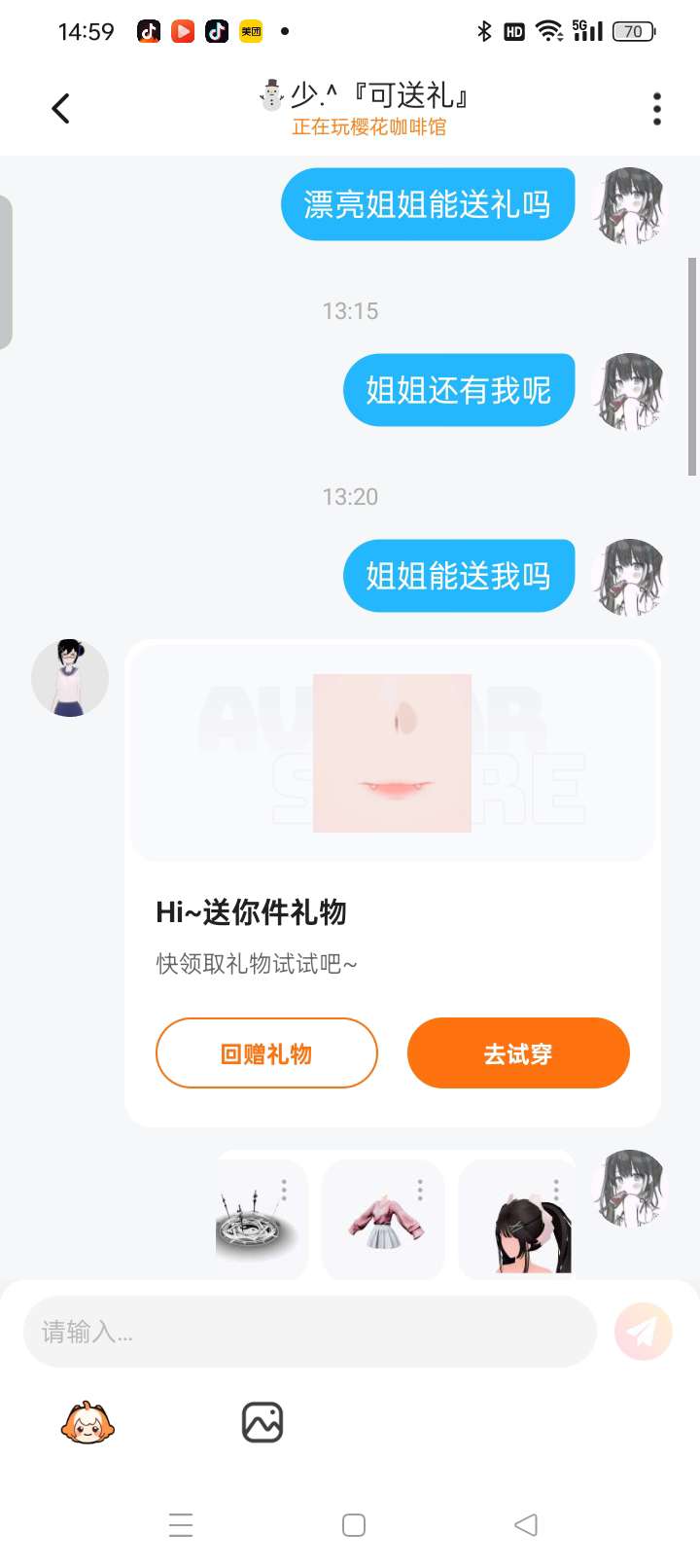Open the silver halo accessory tile
The height and width of the screenshot is (1568, 700).
(257, 1220)
